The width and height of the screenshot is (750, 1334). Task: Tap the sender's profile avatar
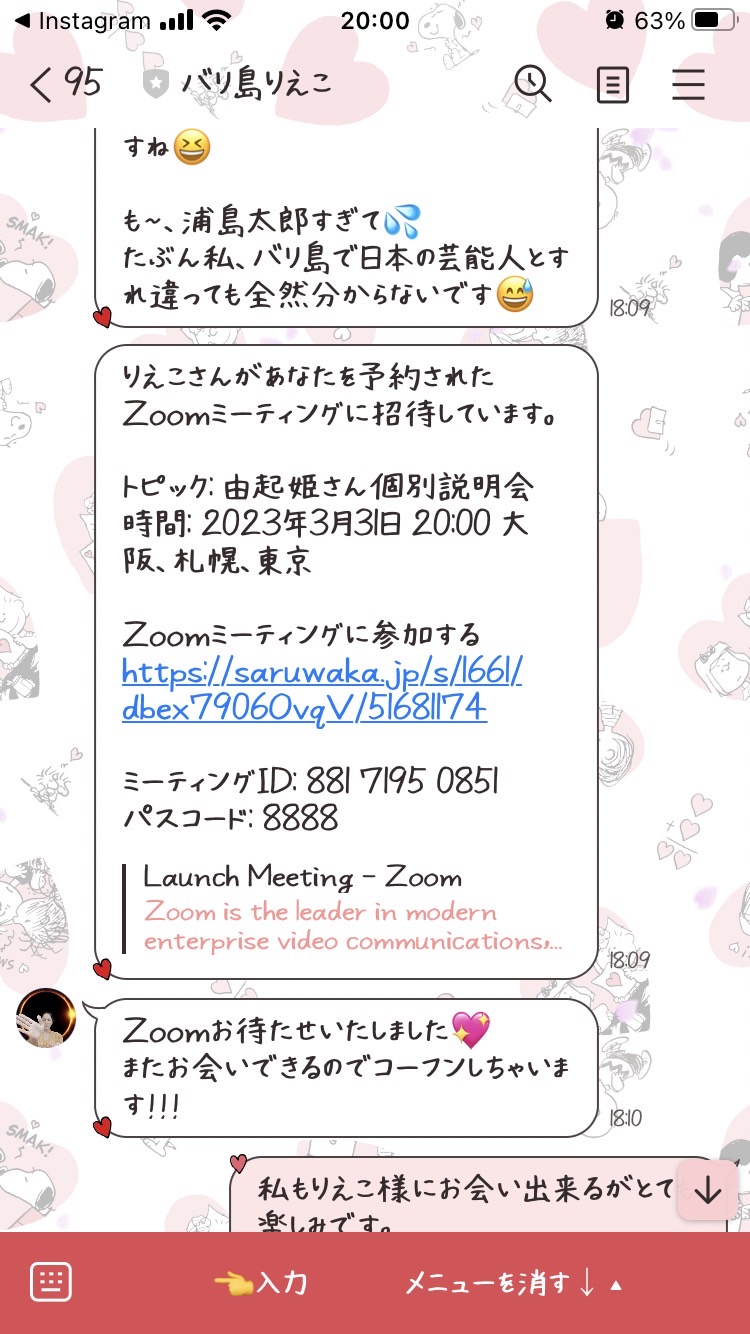point(46,1018)
